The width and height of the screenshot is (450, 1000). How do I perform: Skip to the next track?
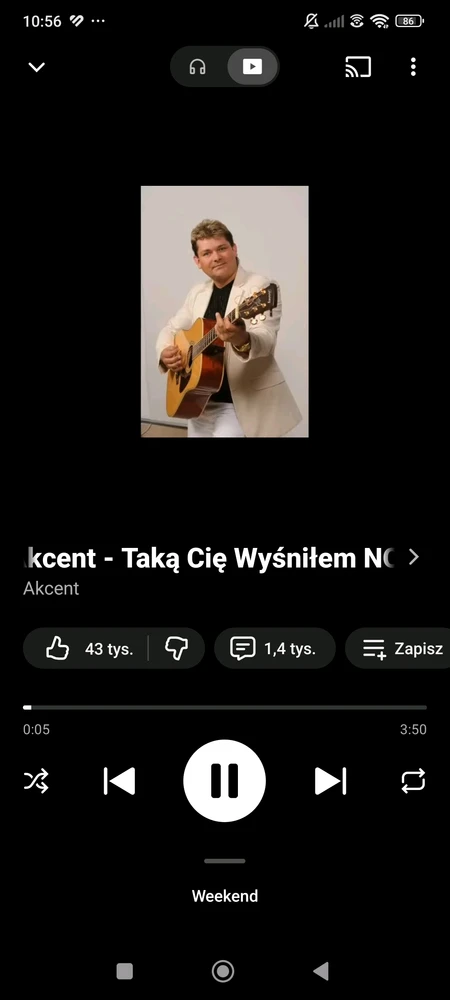tap(330, 781)
